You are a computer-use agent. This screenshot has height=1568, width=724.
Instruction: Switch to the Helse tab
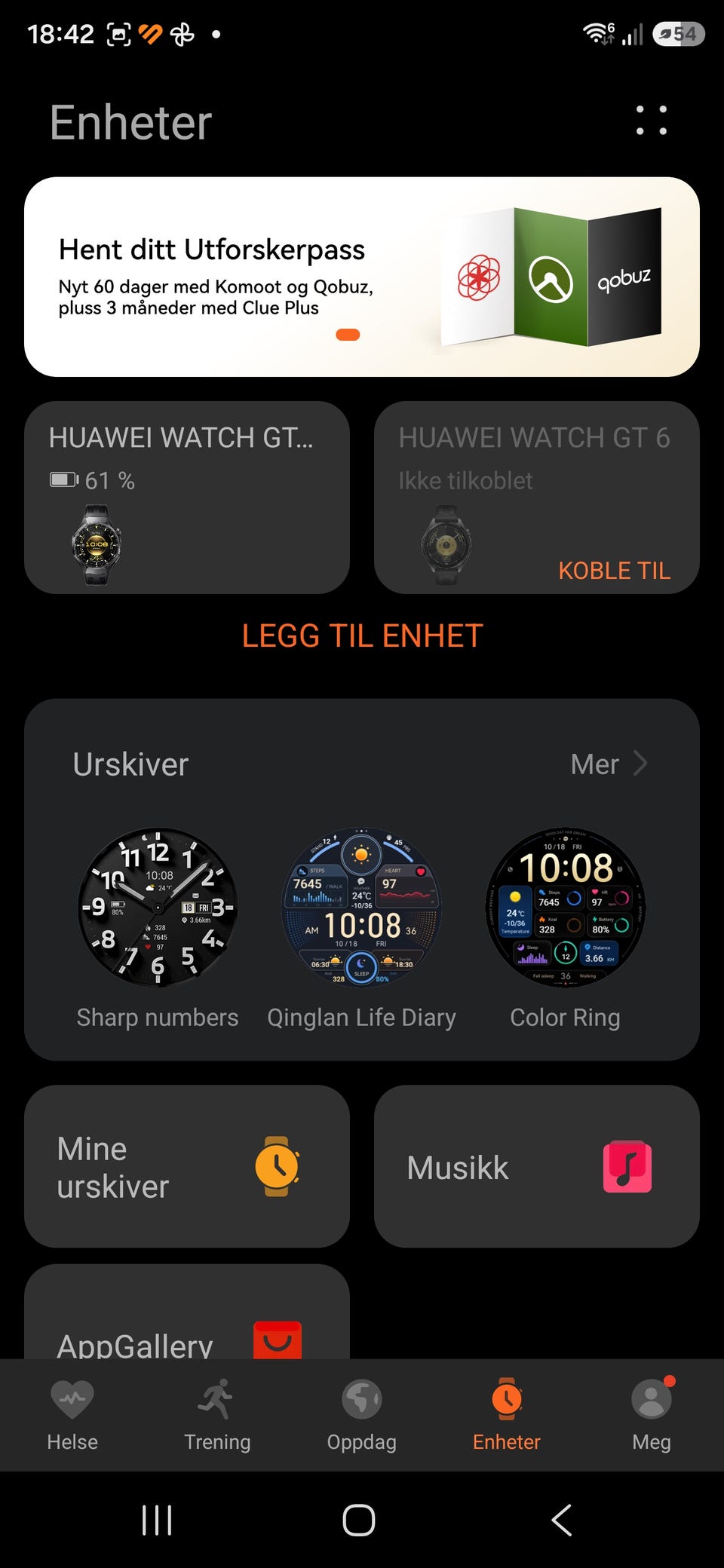pyautogui.click(x=72, y=1415)
